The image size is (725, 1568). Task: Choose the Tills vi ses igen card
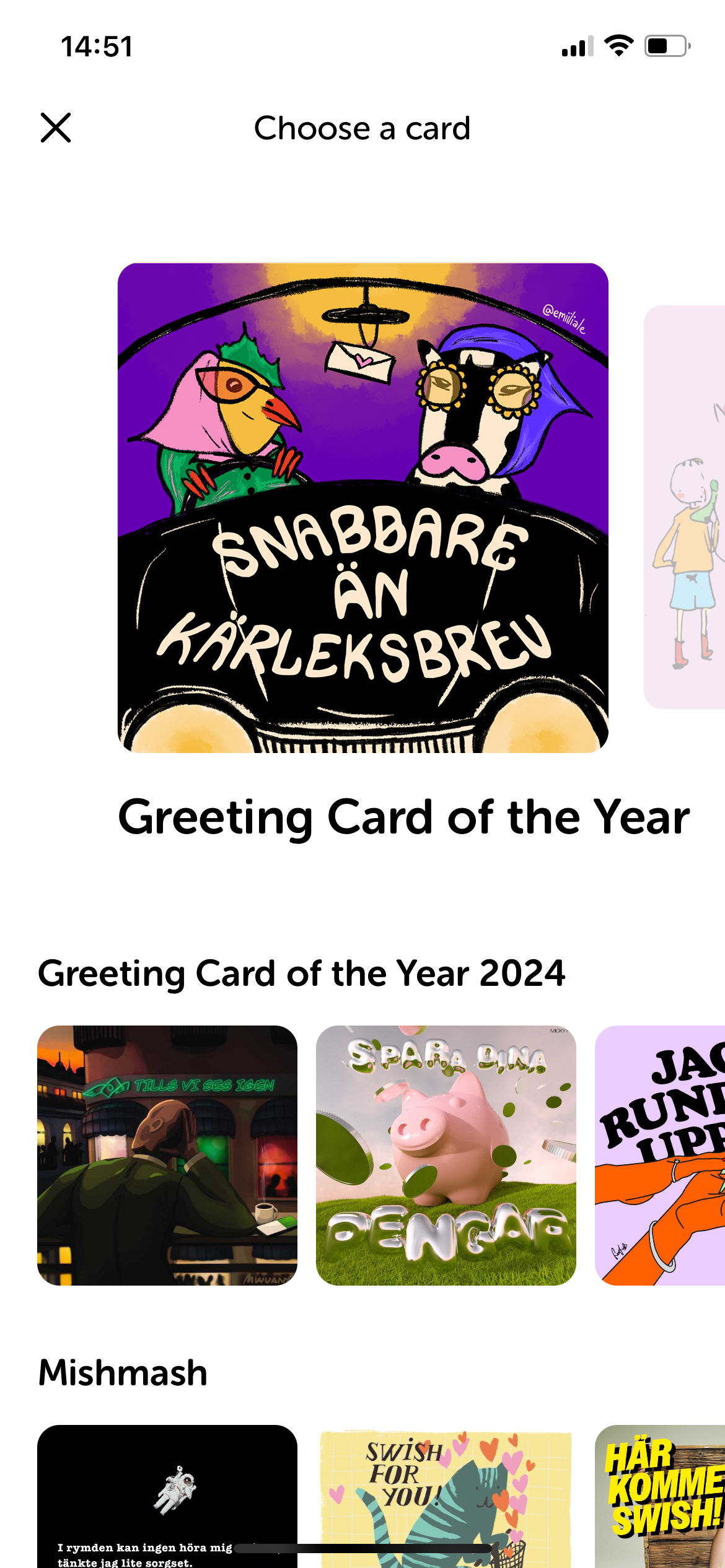pos(167,1155)
